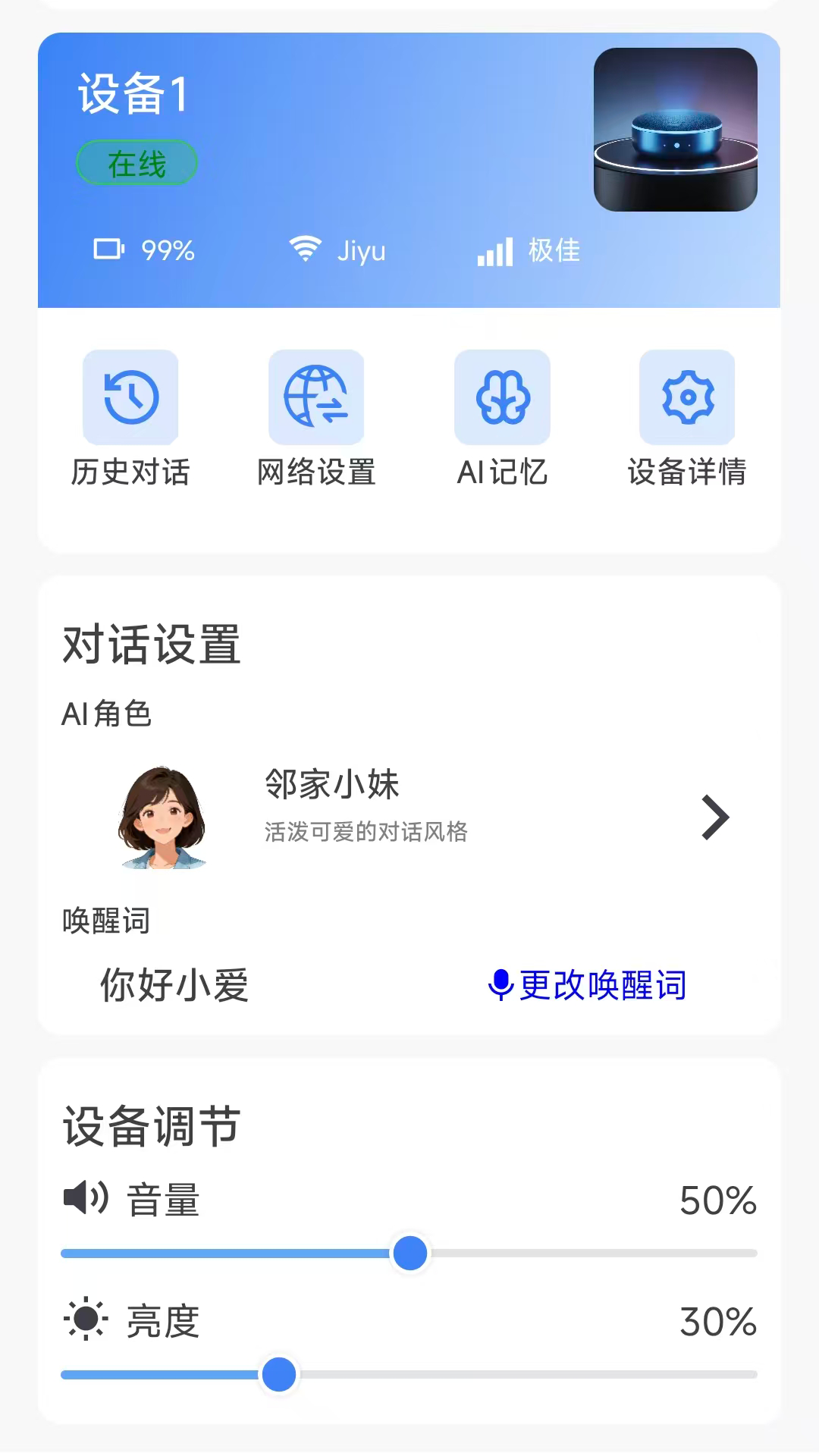Click the 在线 online status badge
819x1456 pixels.
(x=136, y=161)
